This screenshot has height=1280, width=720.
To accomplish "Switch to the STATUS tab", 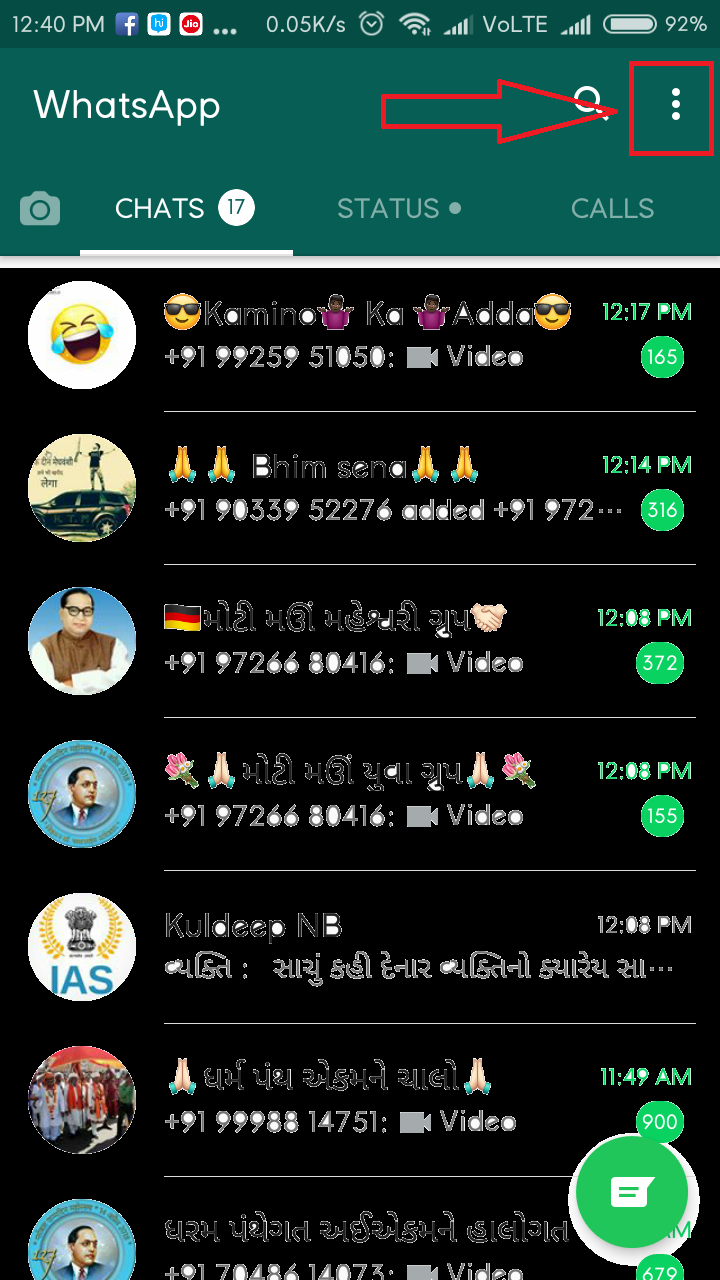I will click(398, 208).
